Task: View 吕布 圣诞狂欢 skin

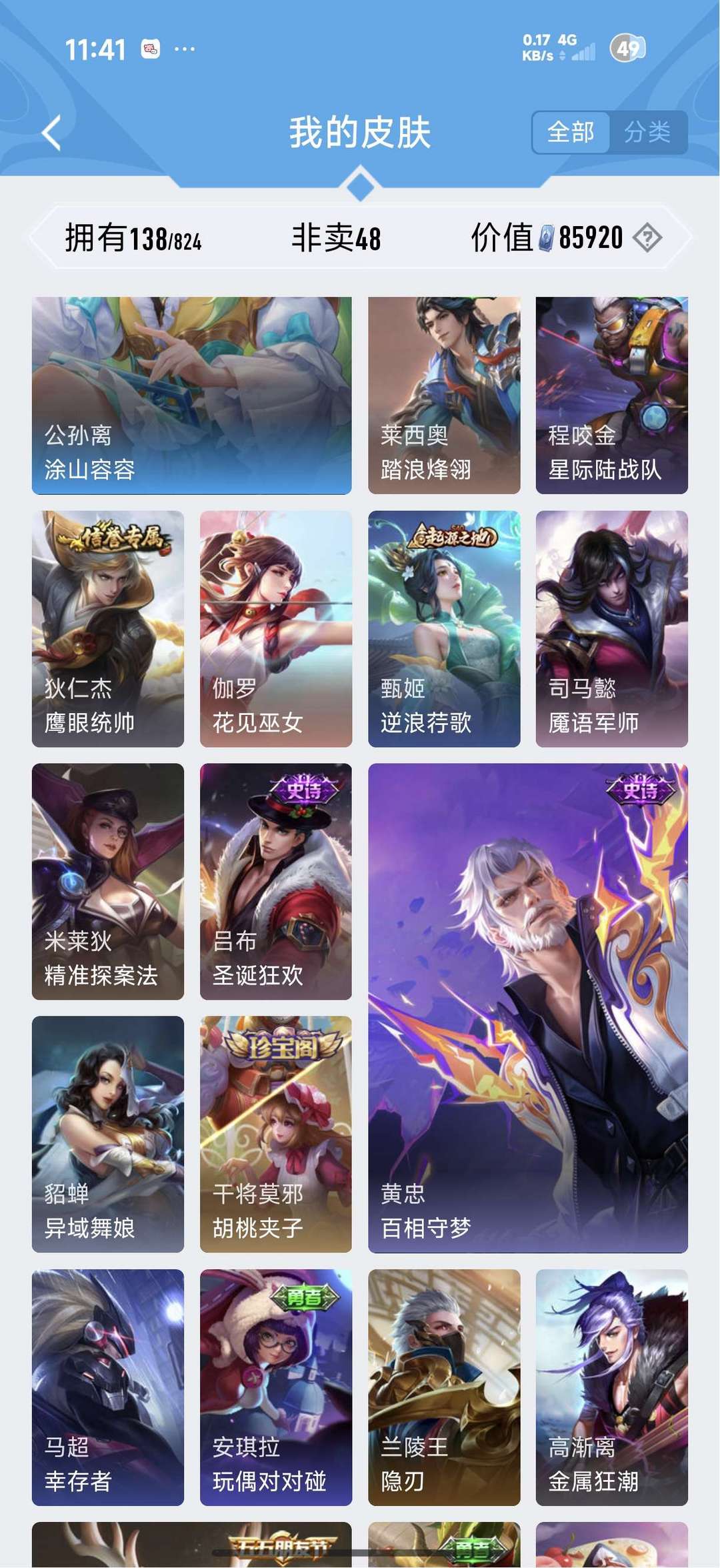Action: pyautogui.click(x=276, y=881)
